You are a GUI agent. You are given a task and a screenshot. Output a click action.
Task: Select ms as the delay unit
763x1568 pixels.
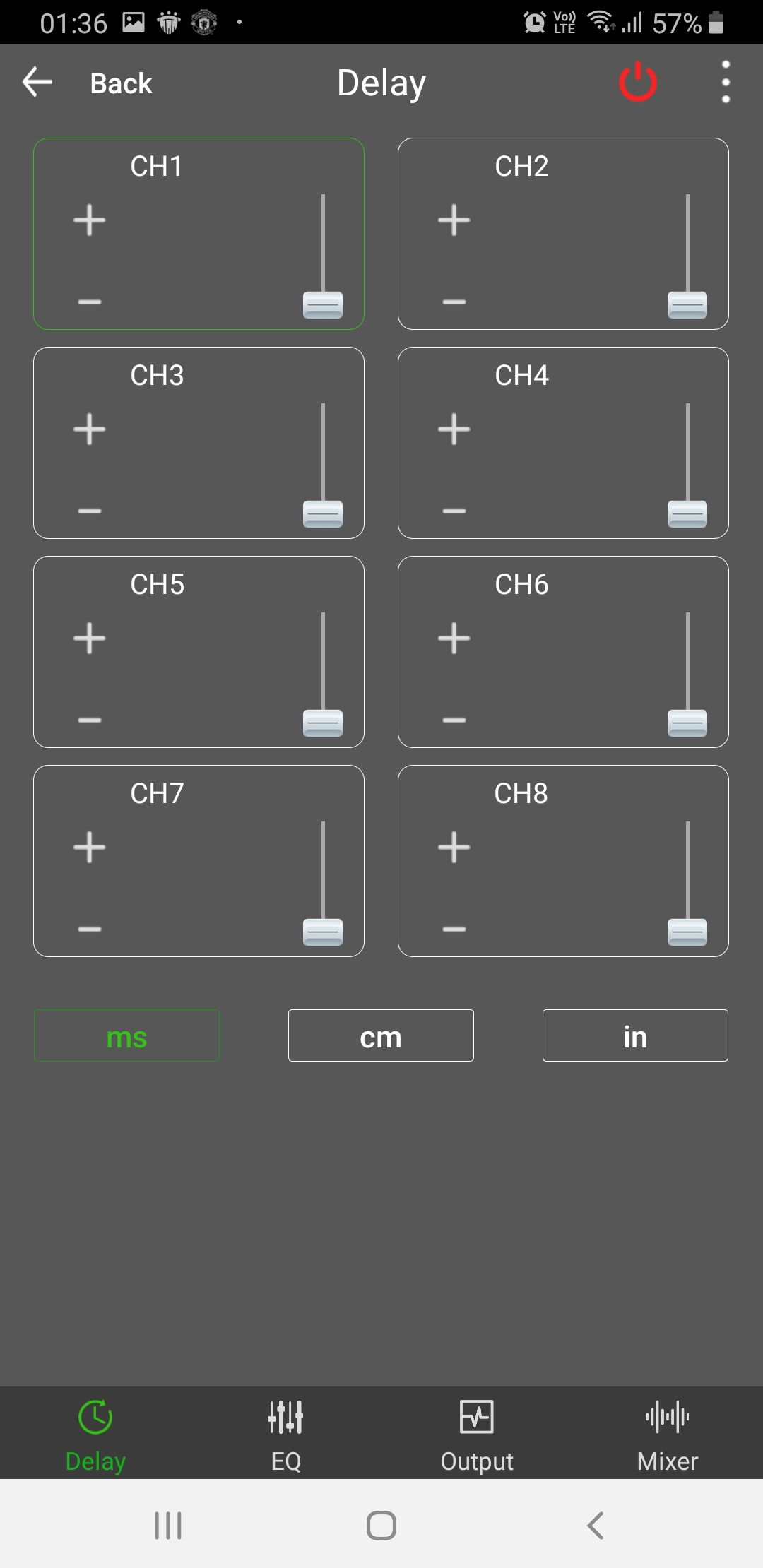127,1035
